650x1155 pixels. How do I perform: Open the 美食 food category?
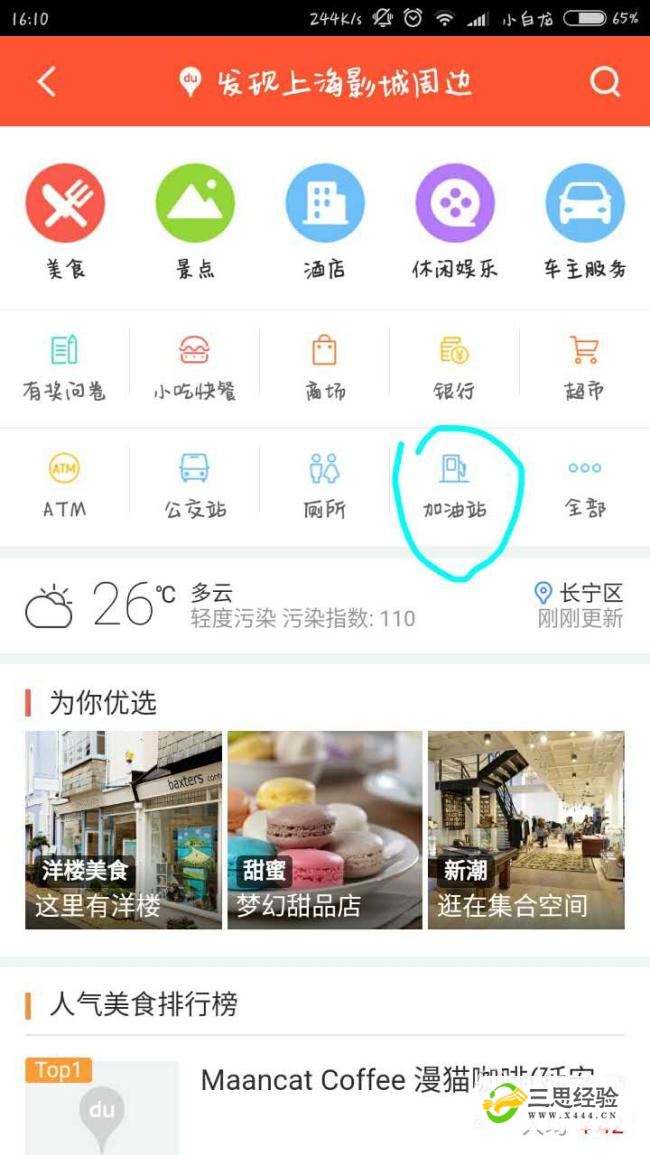click(x=65, y=222)
